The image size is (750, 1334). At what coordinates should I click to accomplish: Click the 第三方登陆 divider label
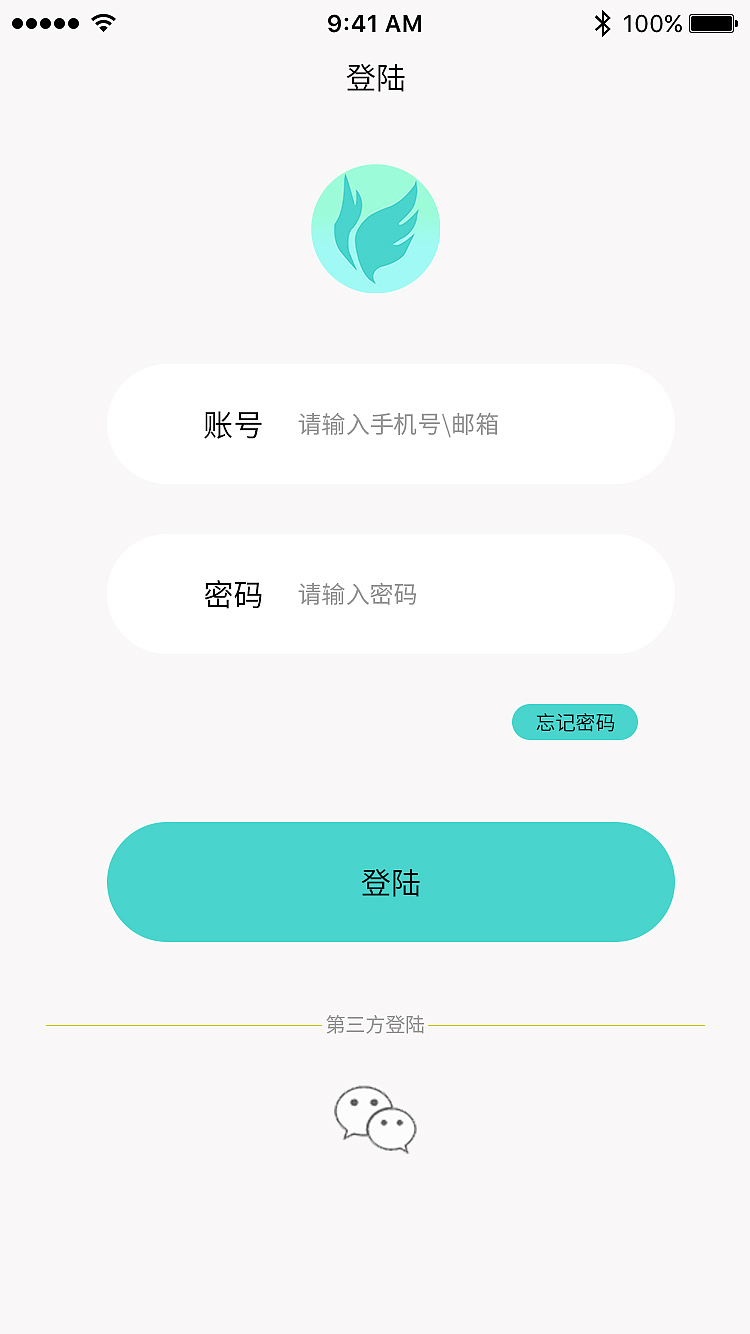pos(375,1026)
